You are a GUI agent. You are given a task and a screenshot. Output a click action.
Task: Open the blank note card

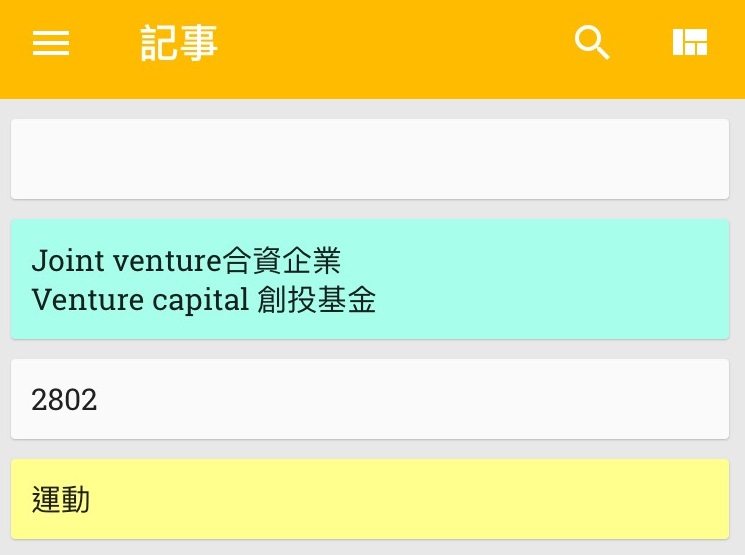point(369,159)
